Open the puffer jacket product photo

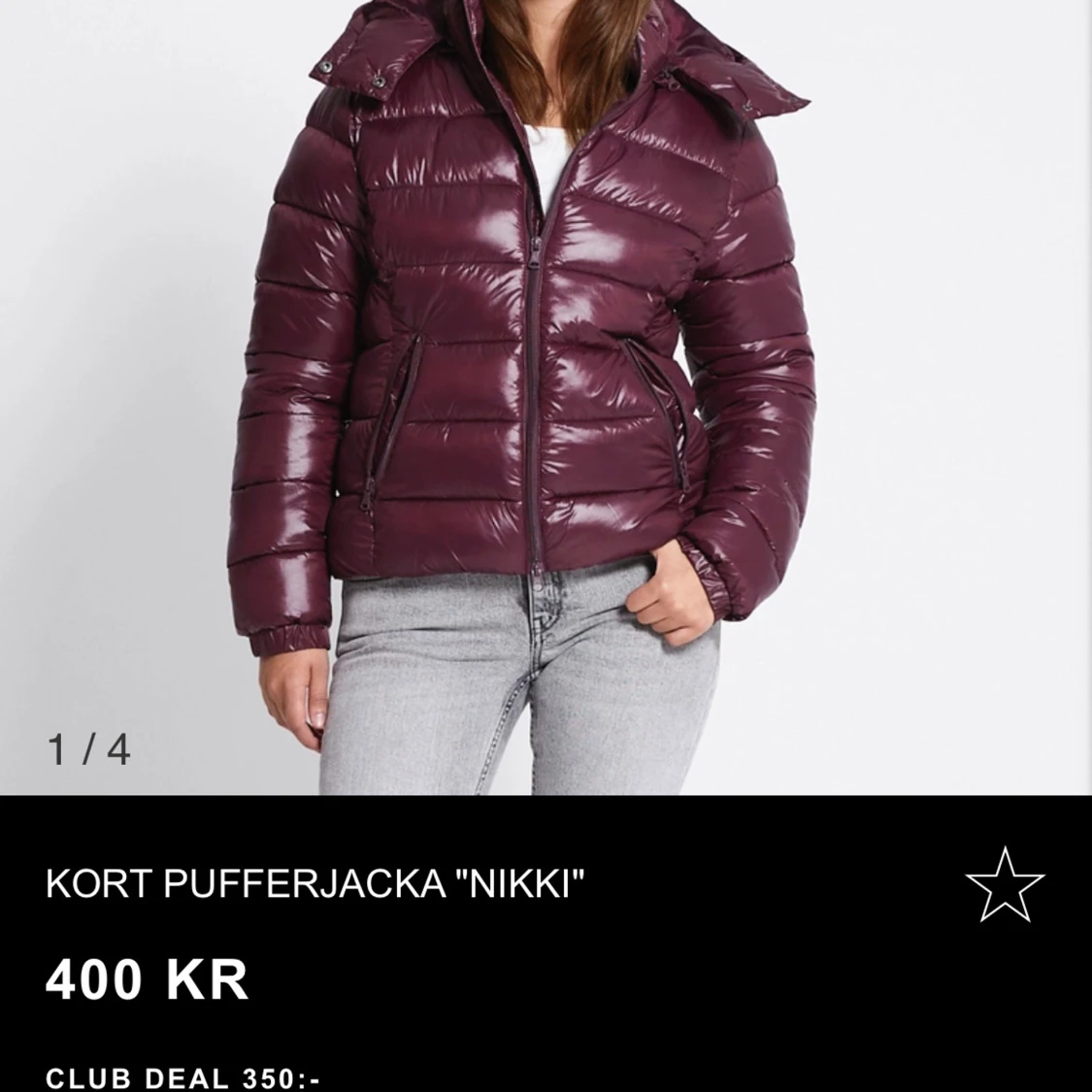click(x=544, y=388)
